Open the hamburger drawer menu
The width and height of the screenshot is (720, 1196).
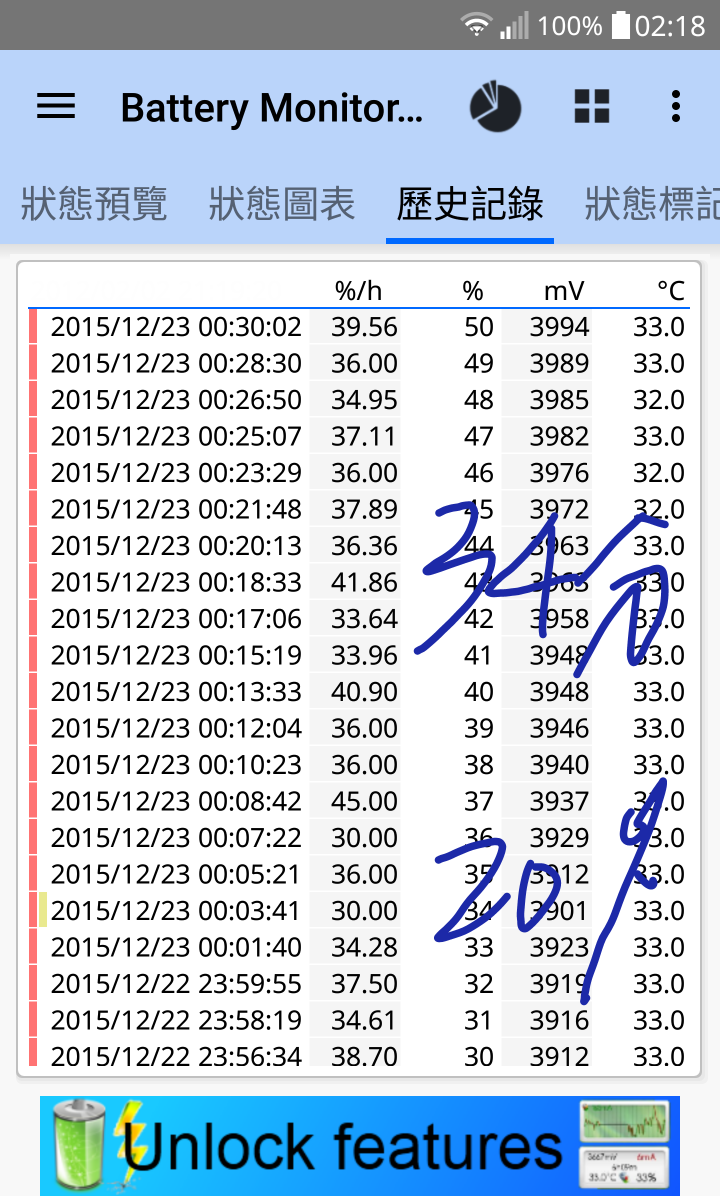pyautogui.click(x=56, y=106)
